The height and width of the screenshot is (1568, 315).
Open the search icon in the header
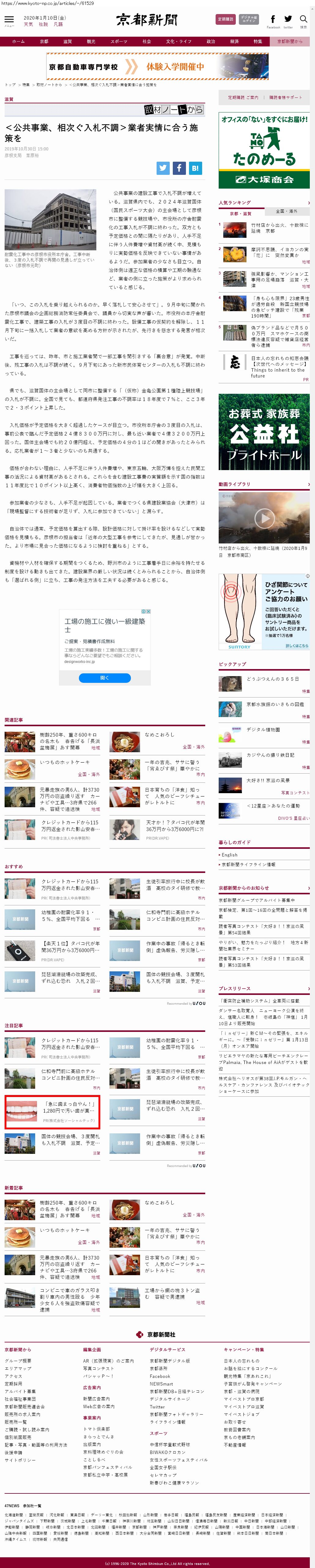(303, 20)
